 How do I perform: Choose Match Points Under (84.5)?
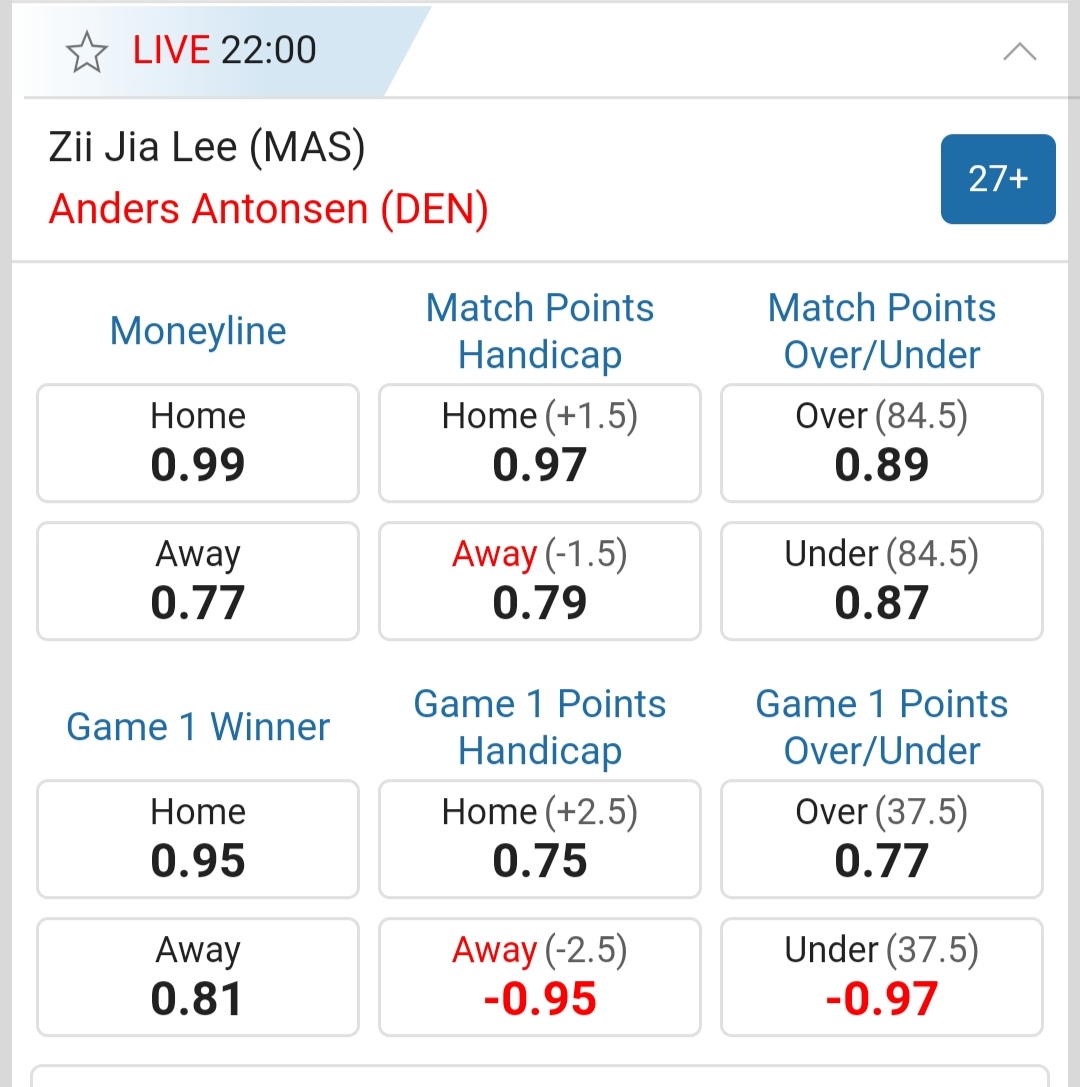click(x=881, y=581)
